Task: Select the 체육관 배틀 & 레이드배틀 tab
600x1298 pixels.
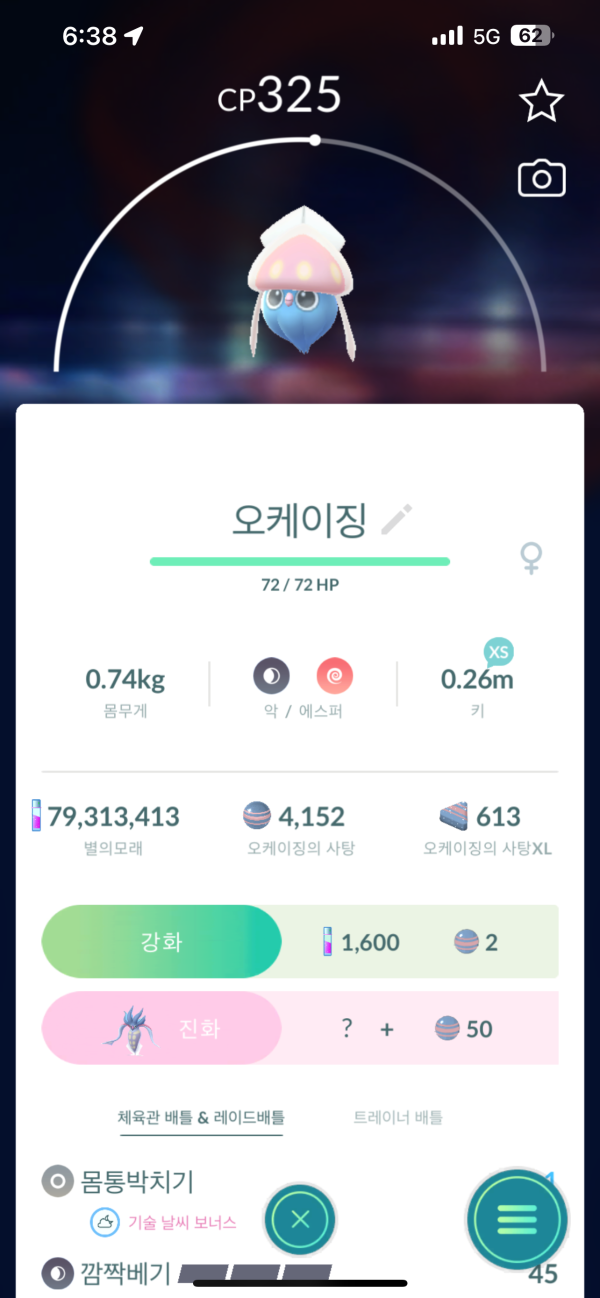Action: (200, 1117)
